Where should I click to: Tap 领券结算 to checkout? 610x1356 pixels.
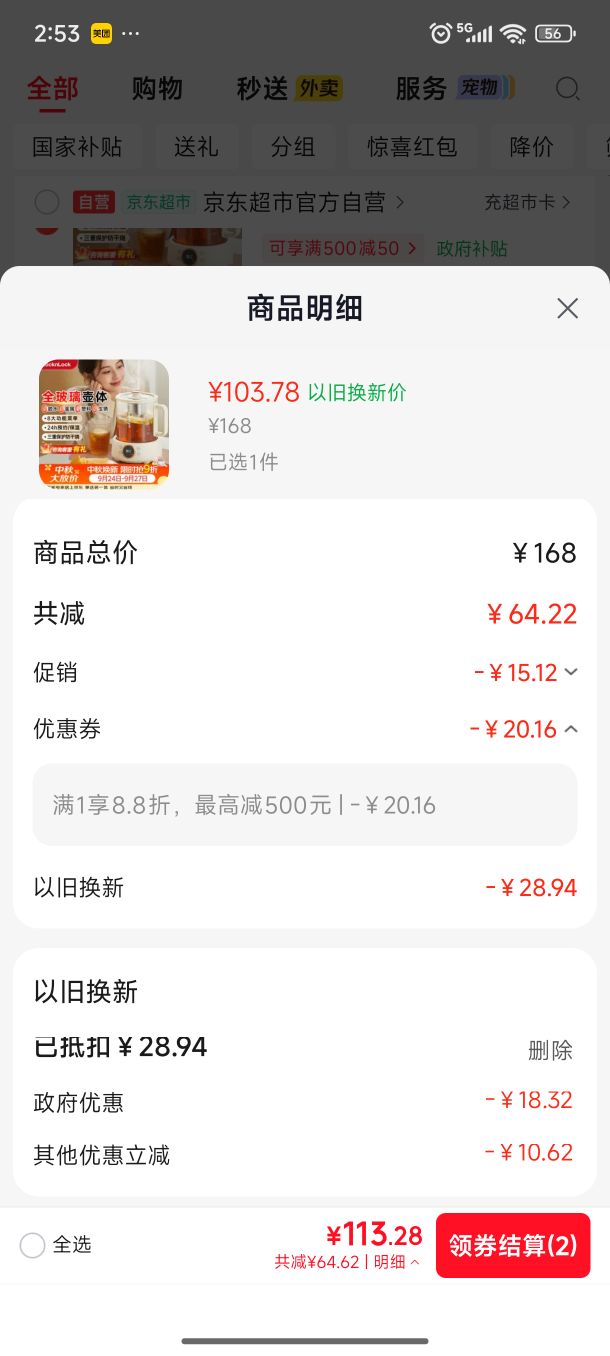click(x=513, y=1245)
